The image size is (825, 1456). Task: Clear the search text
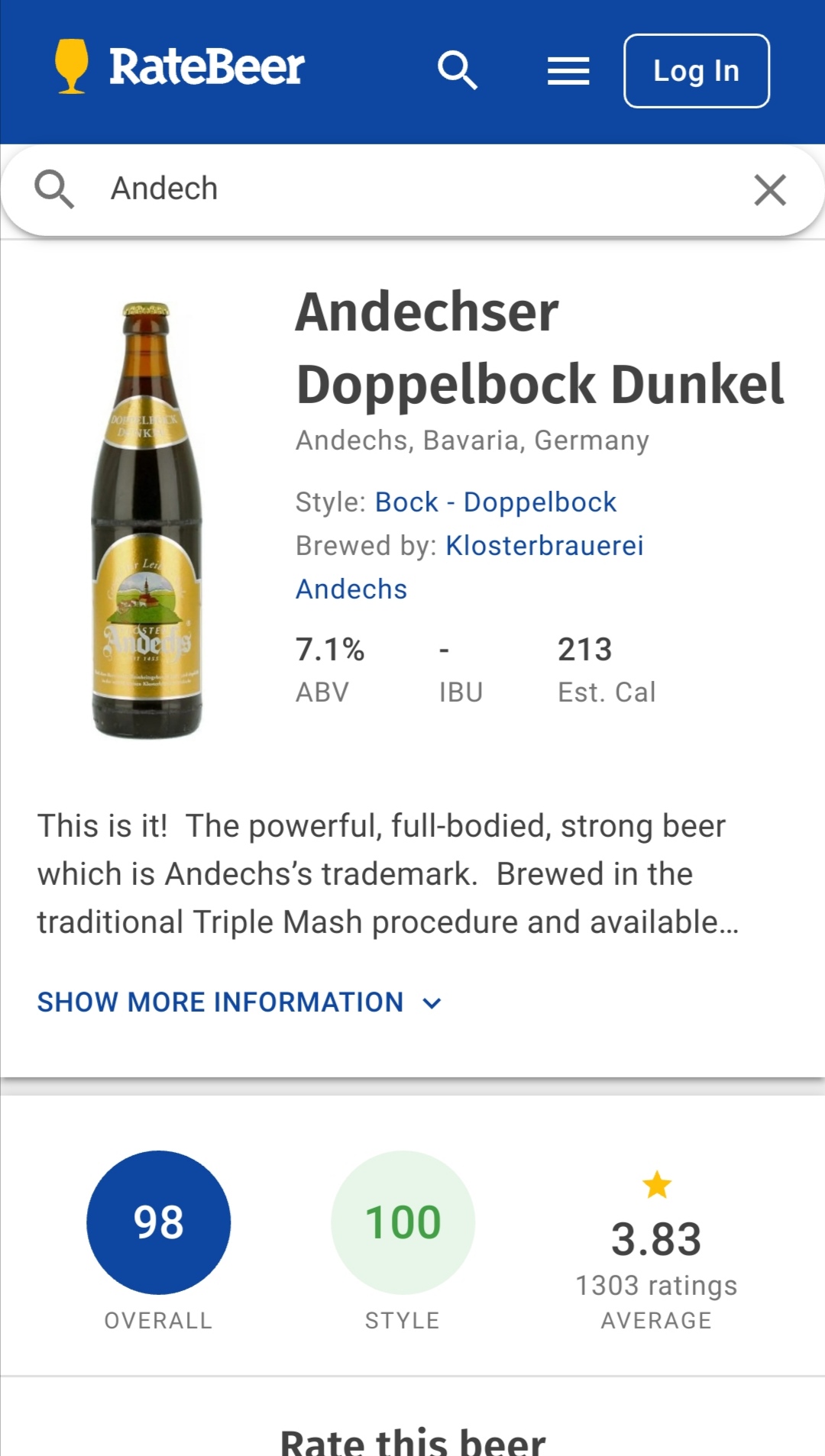(x=769, y=190)
